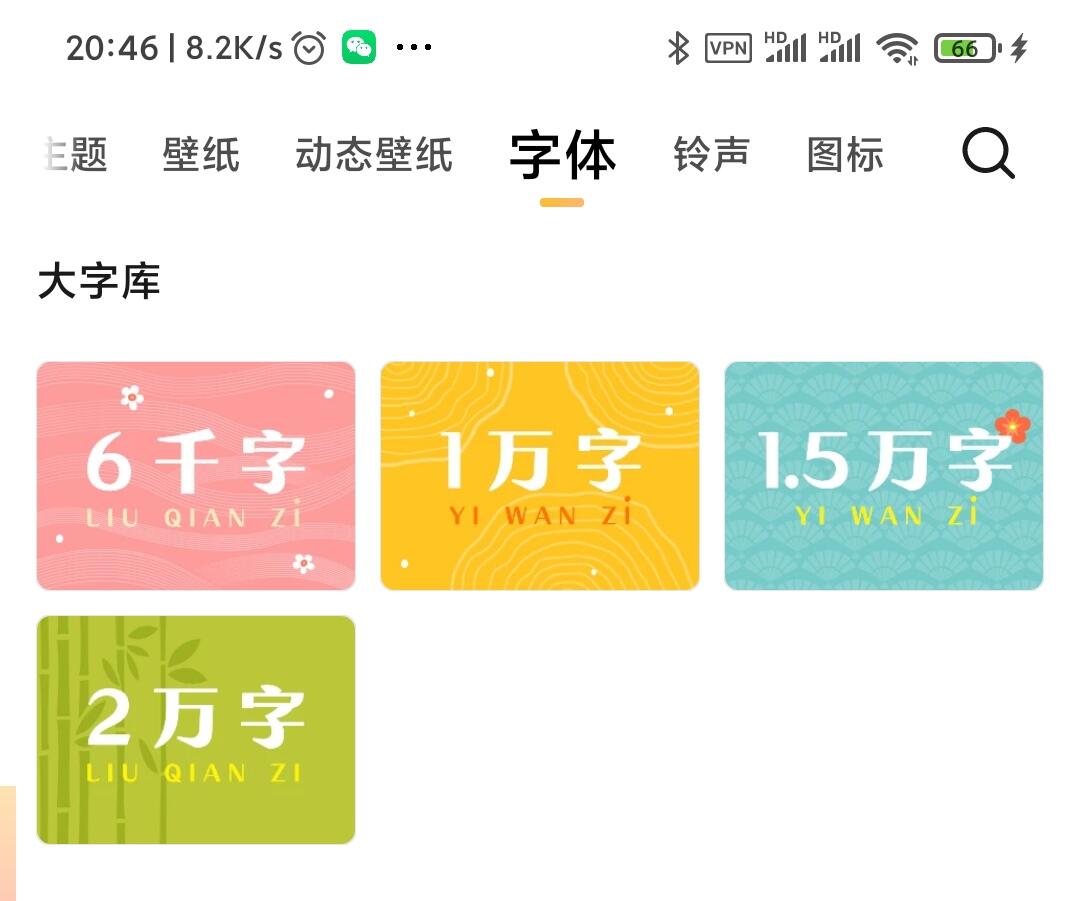Image resolution: width=1080 pixels, height=901 pixels.
Task: Open the yellow 1万字 font card
Action: (x=540, y=476)
